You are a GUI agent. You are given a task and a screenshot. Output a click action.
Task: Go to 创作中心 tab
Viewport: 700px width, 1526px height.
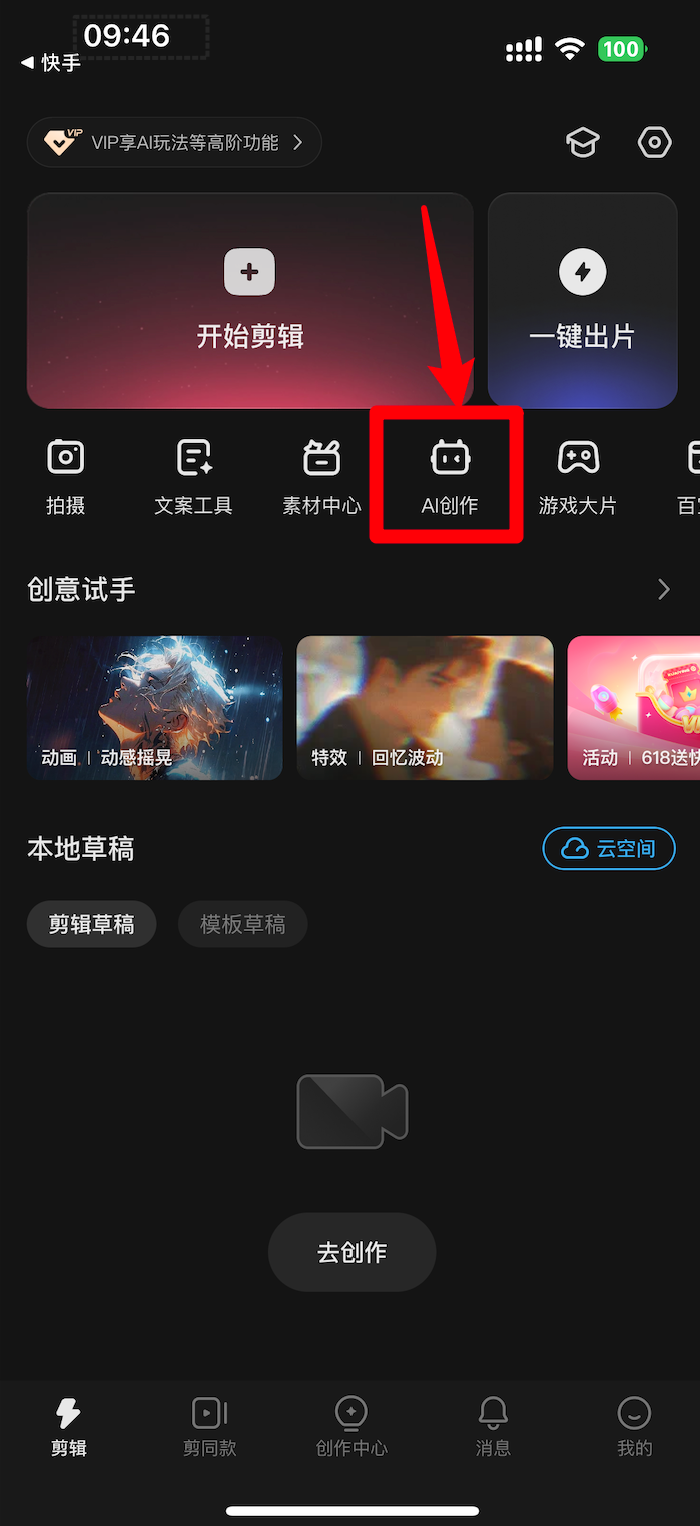click(x=351, y=1426)
